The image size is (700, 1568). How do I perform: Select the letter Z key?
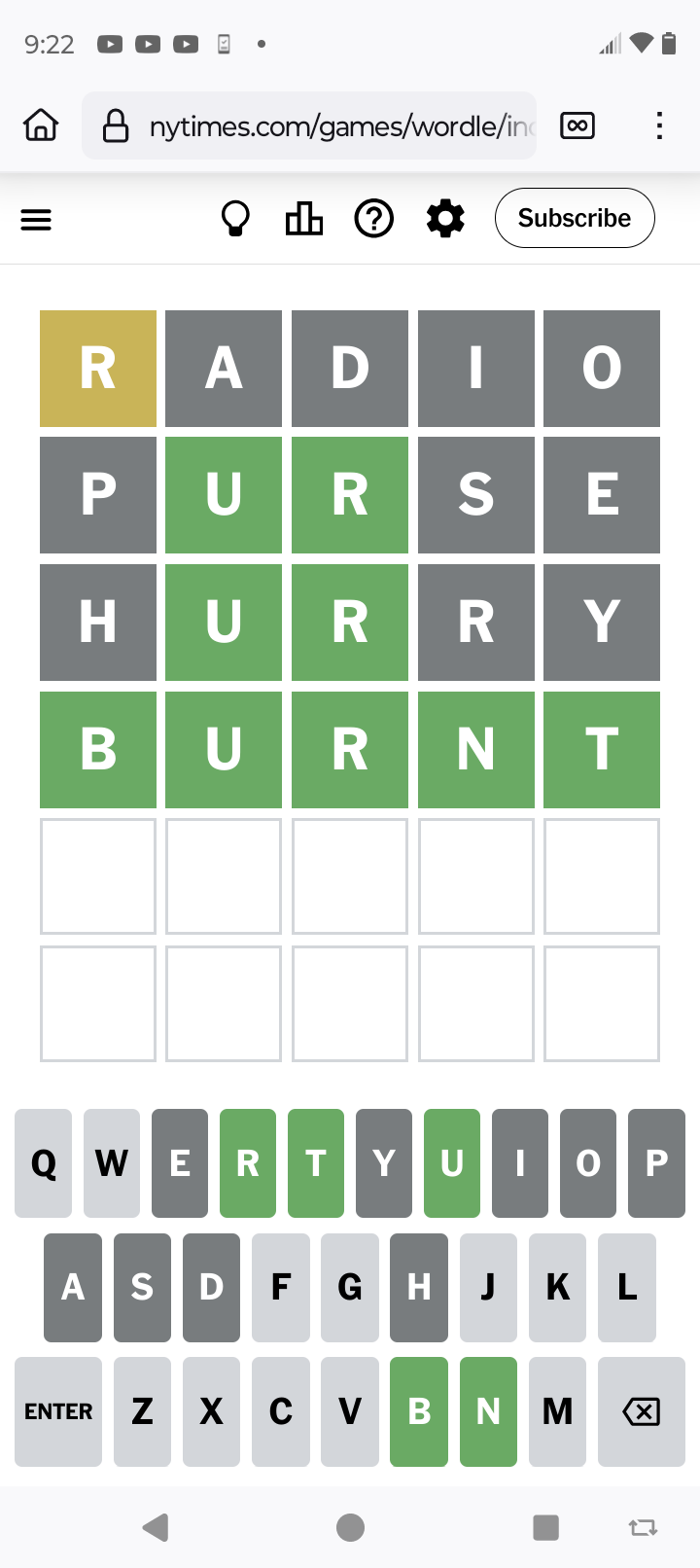coord(142,1411)
